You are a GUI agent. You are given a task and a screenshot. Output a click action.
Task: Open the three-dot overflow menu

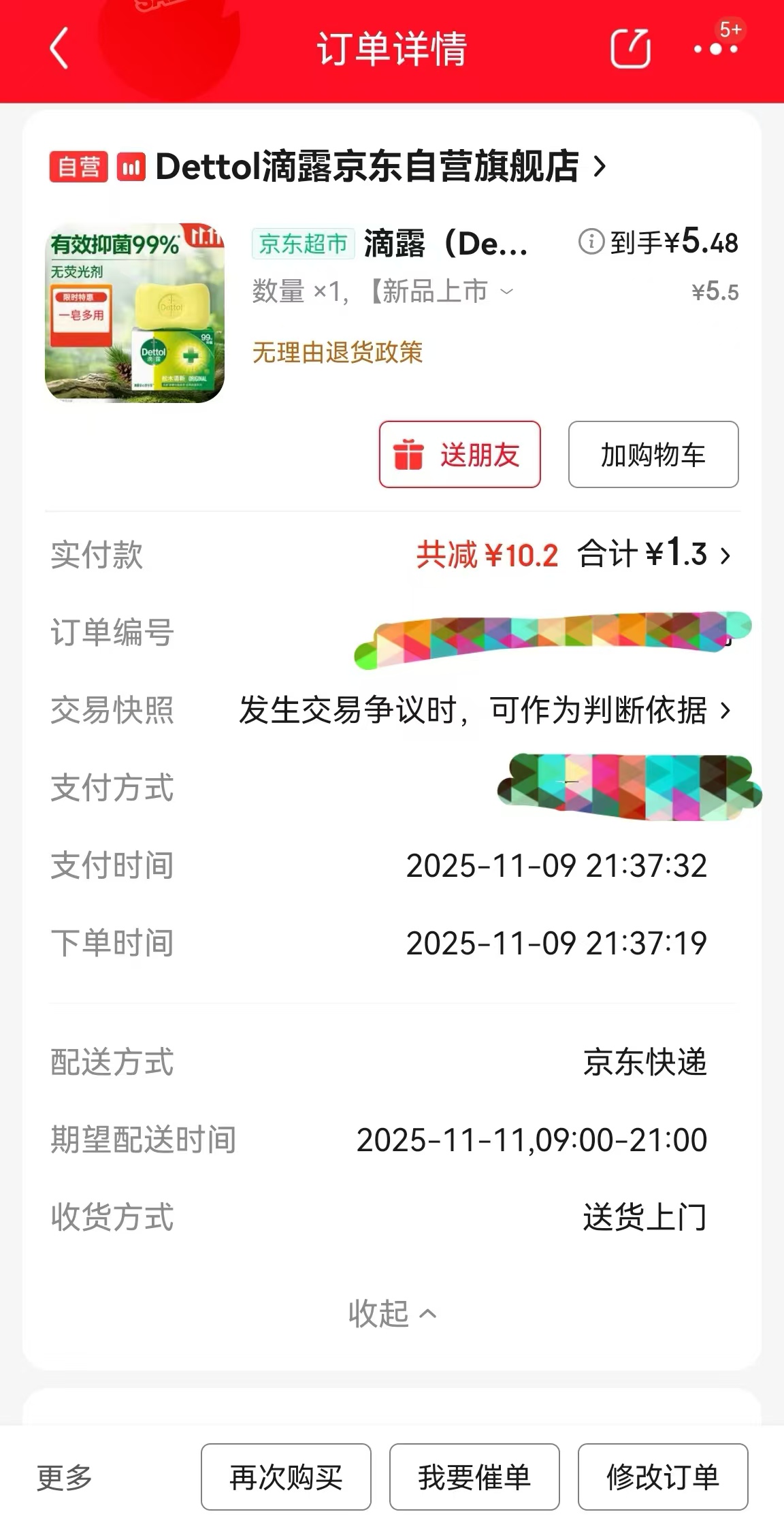click(715, 48)
